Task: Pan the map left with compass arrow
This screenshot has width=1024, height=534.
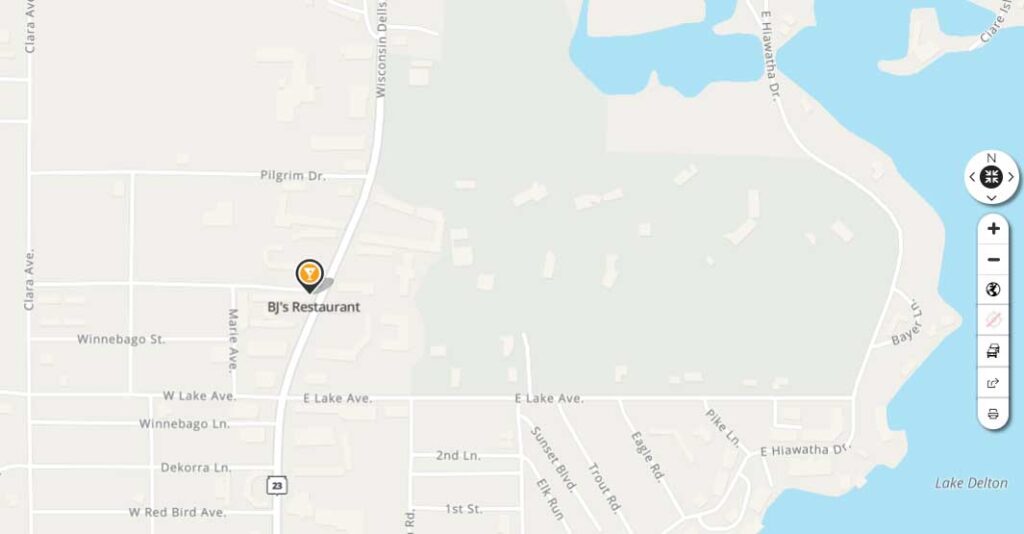Action: click(x=973, y=178)
